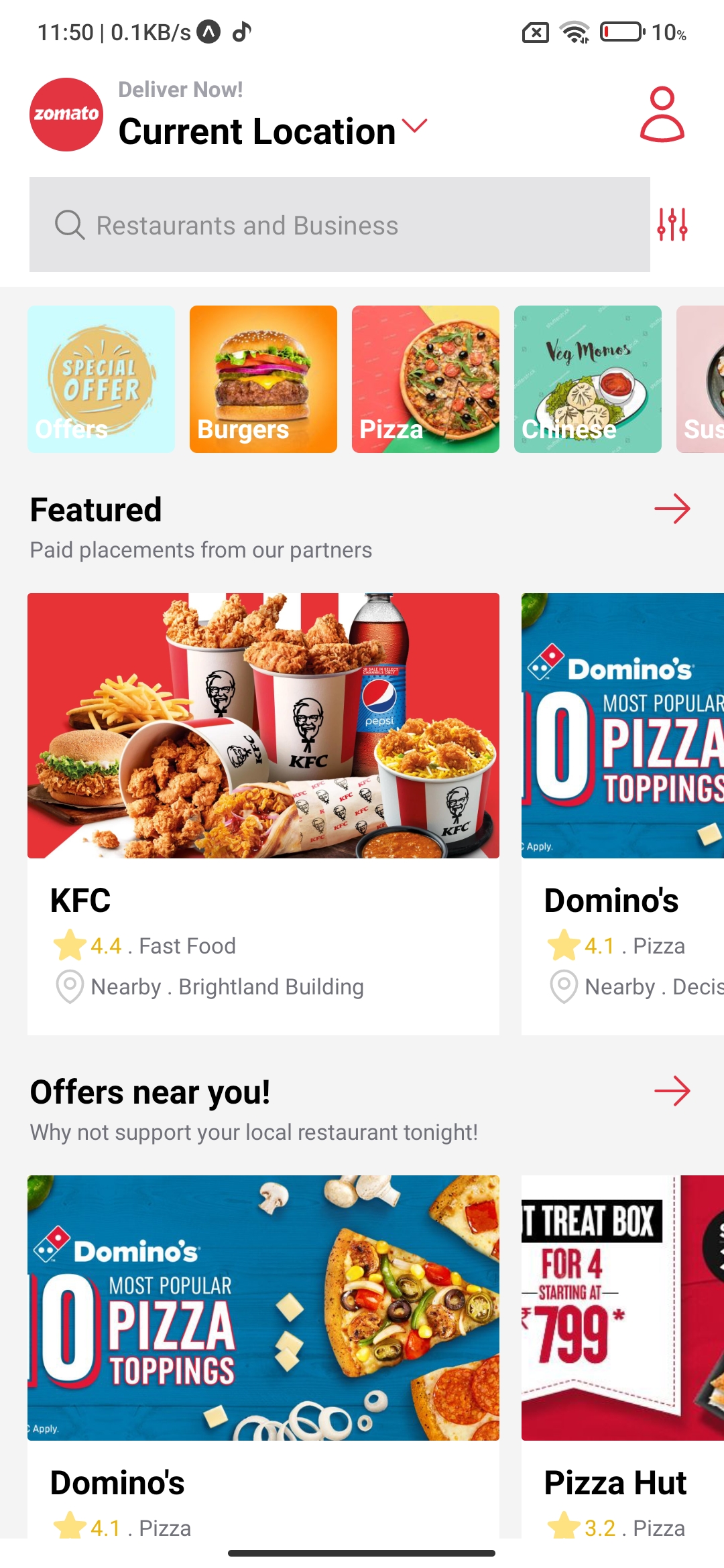Image resolution: width=724 pixels, height=1568 pixels.
Task: Open the Burgers category thumbnail
Action: 263,379
